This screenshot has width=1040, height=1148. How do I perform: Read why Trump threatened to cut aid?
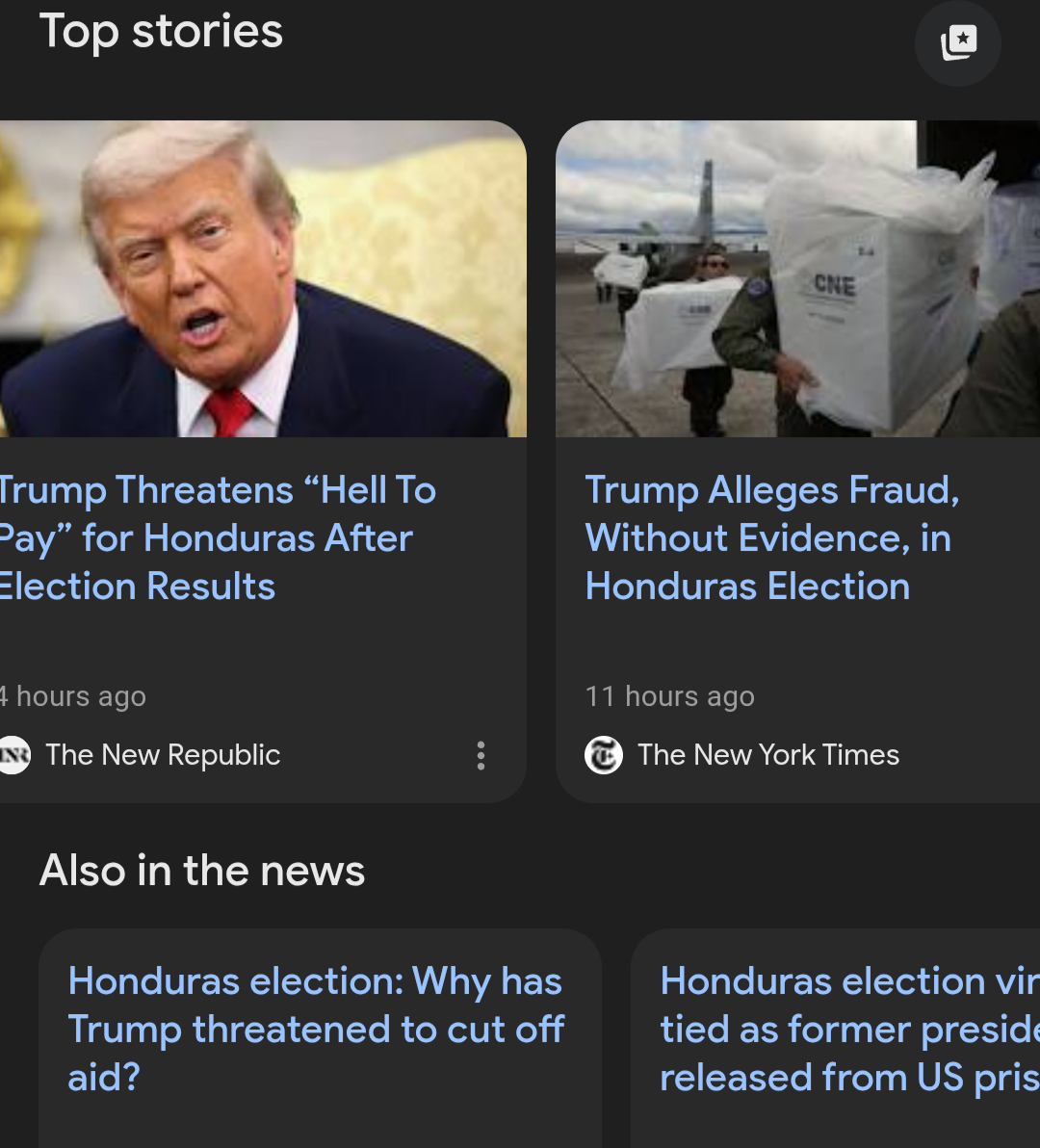[316, 1029]
